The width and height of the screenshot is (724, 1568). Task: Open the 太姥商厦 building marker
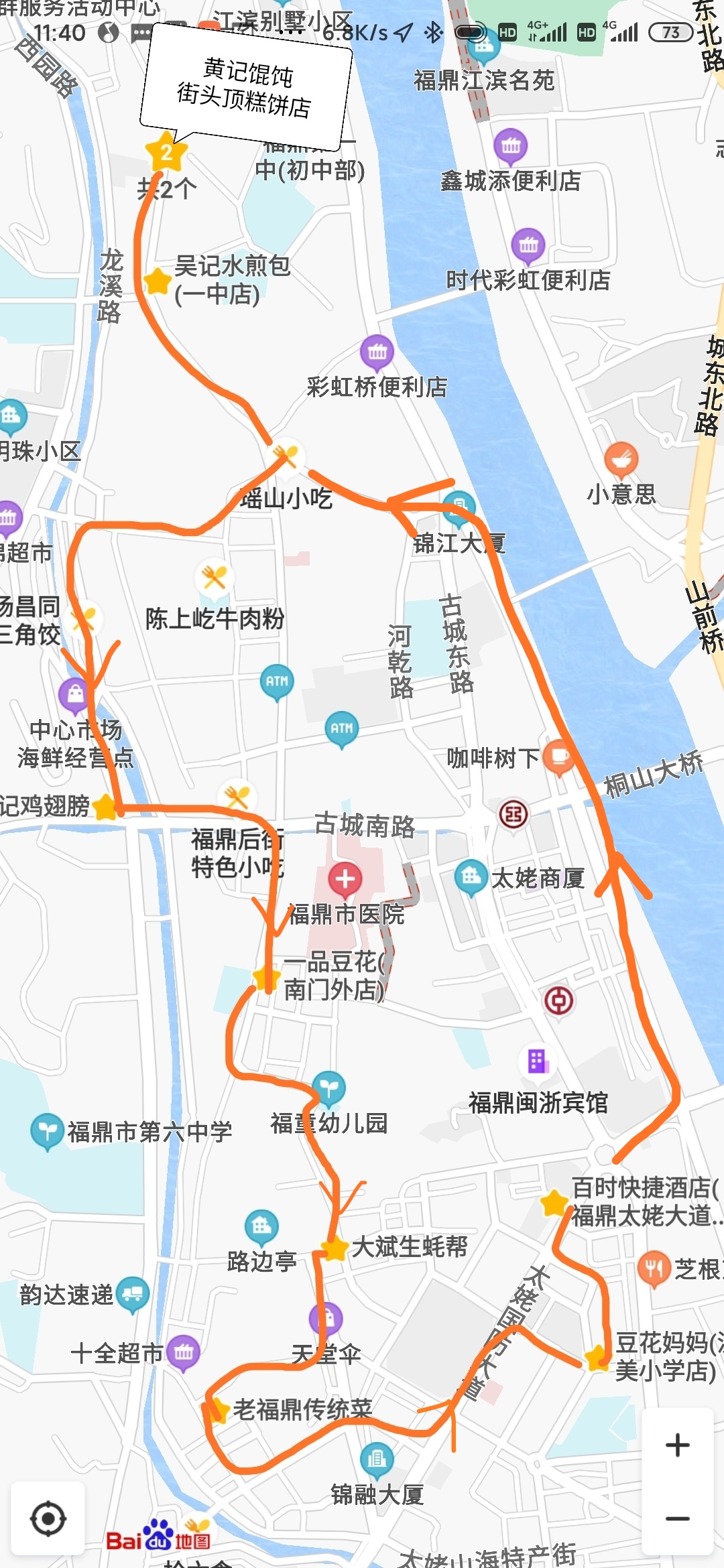coord(471,876)
